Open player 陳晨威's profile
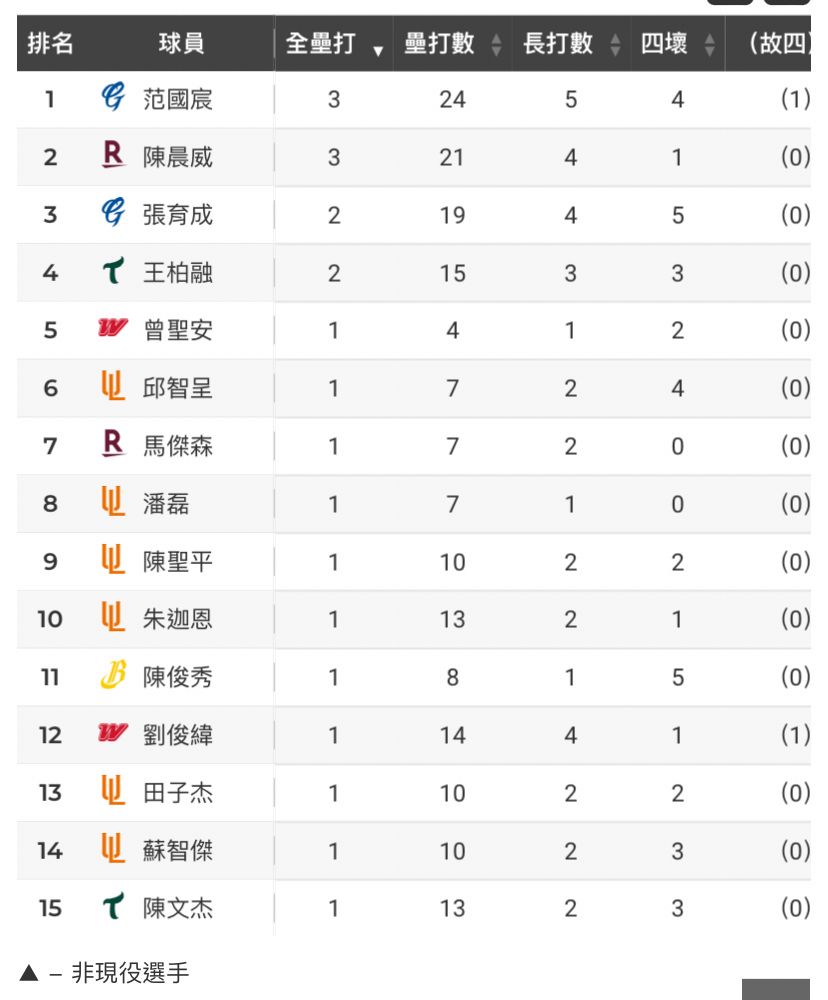This screenshot has height=1000, width=828. coord(178,157)
